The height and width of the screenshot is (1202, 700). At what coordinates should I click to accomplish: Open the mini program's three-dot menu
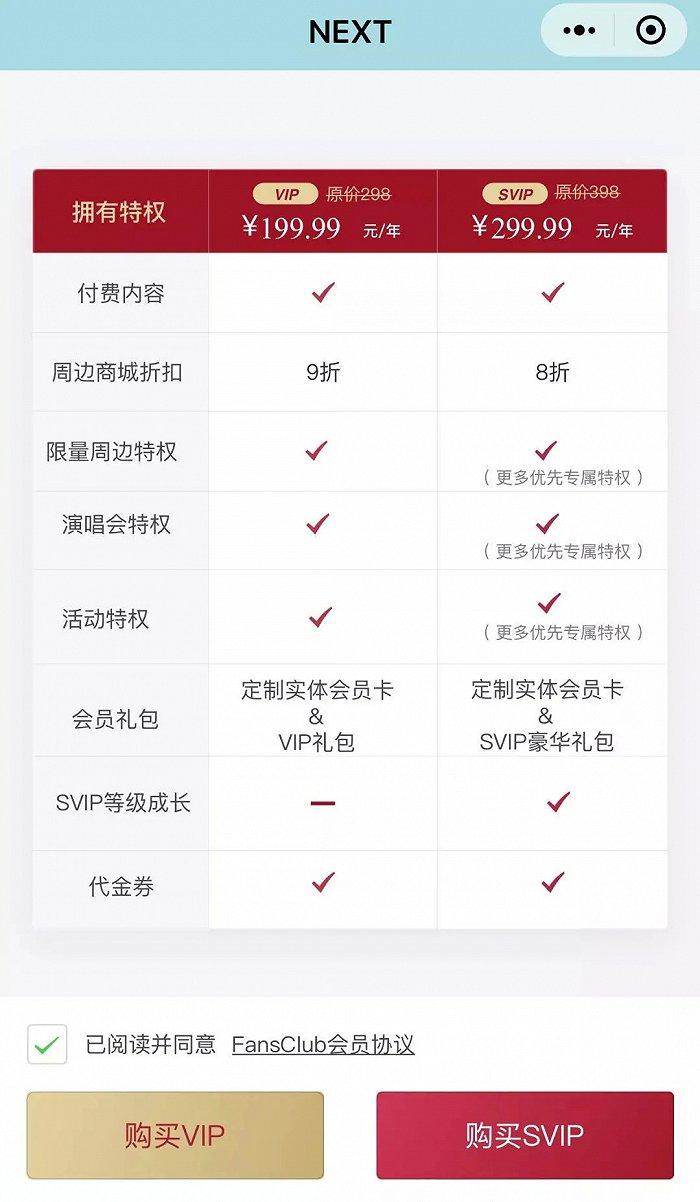[579, 31]
